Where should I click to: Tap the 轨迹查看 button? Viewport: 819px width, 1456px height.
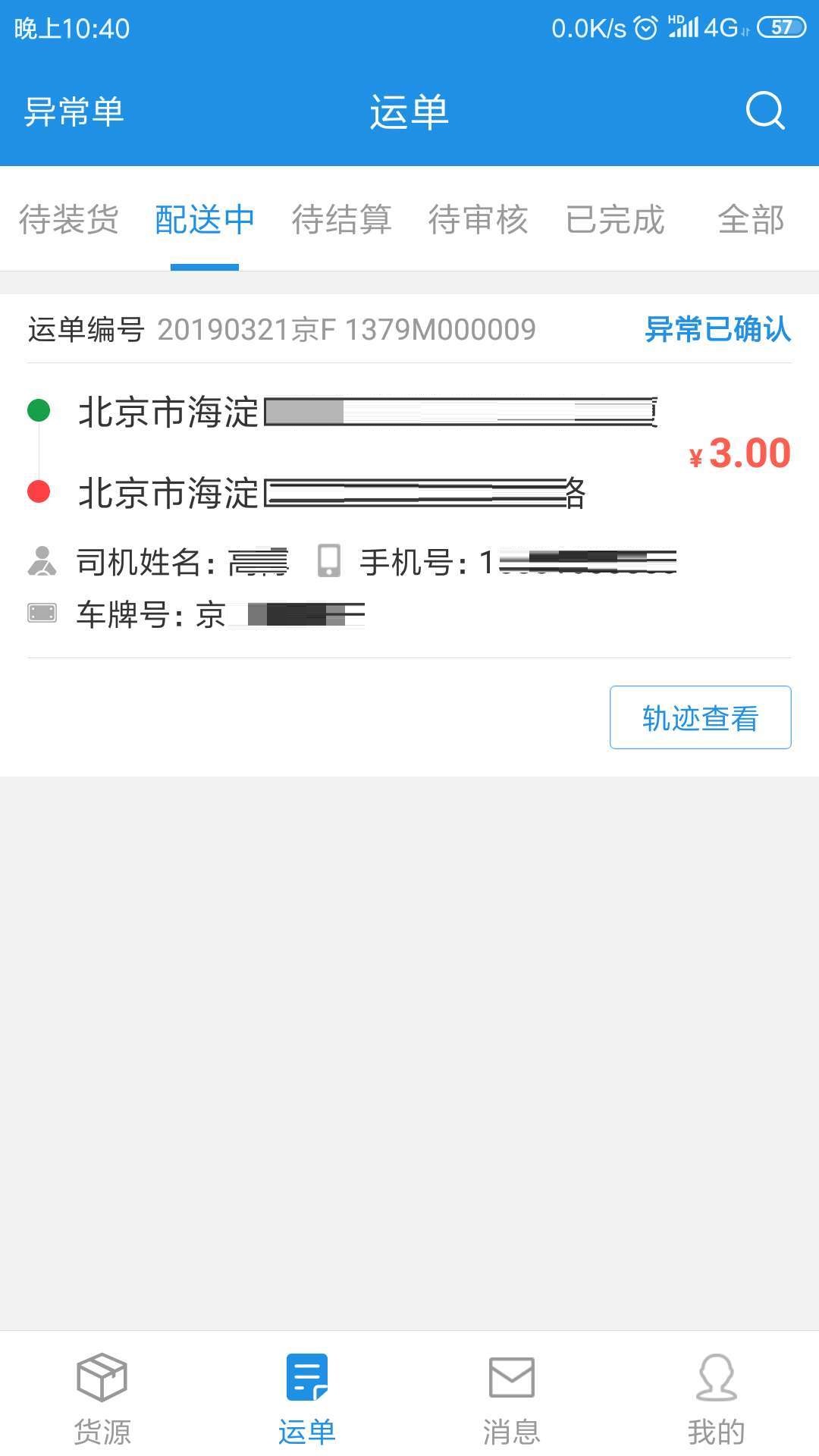pos(700,717)
